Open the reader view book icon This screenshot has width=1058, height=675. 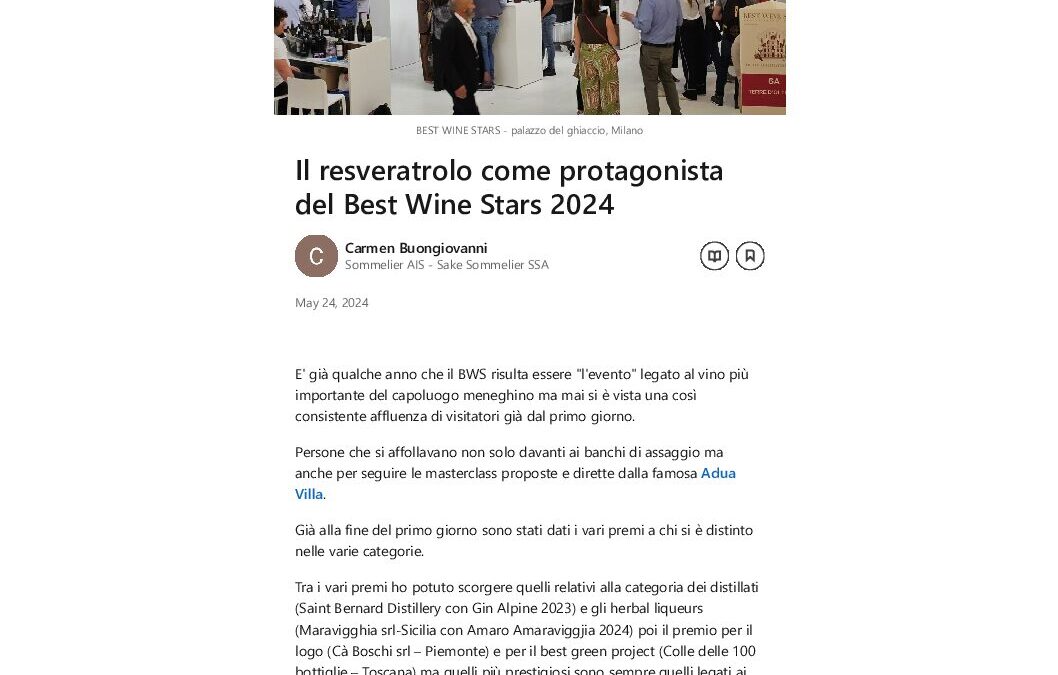coord(714,256)
